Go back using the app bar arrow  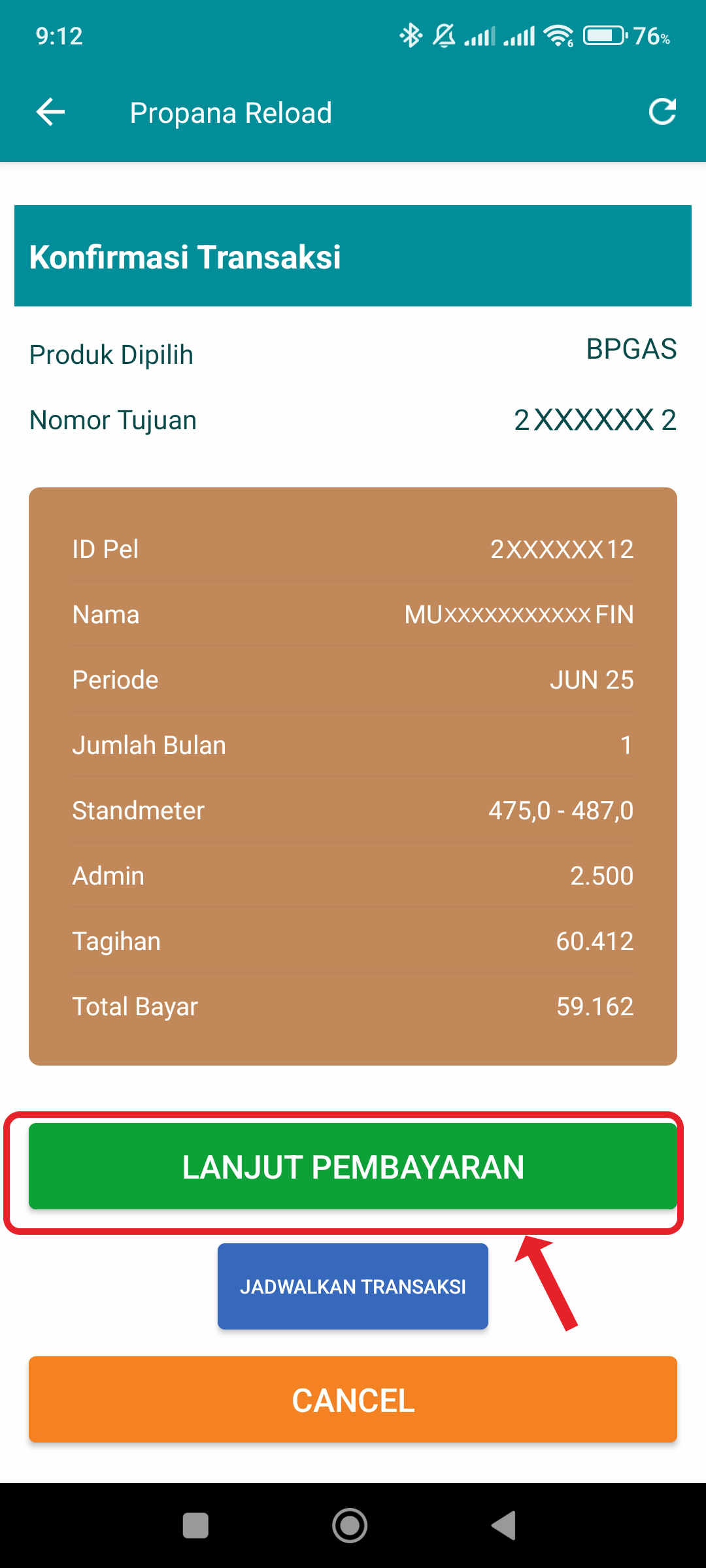click(50, 112)
